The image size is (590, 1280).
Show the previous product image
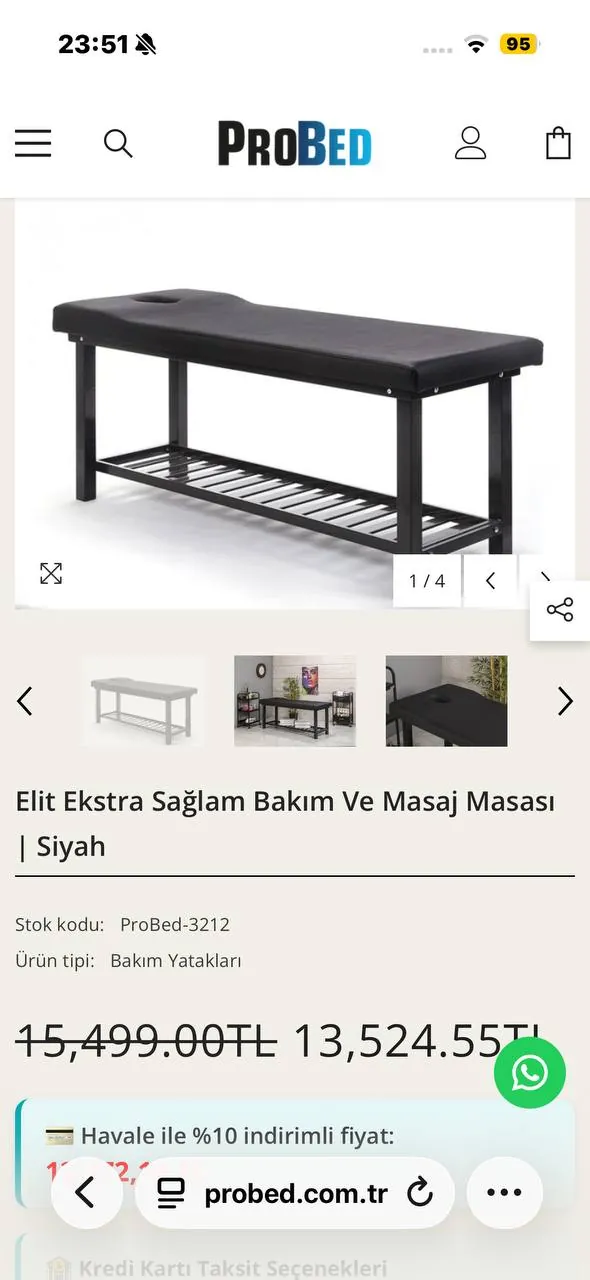click(x=490, y=581)
